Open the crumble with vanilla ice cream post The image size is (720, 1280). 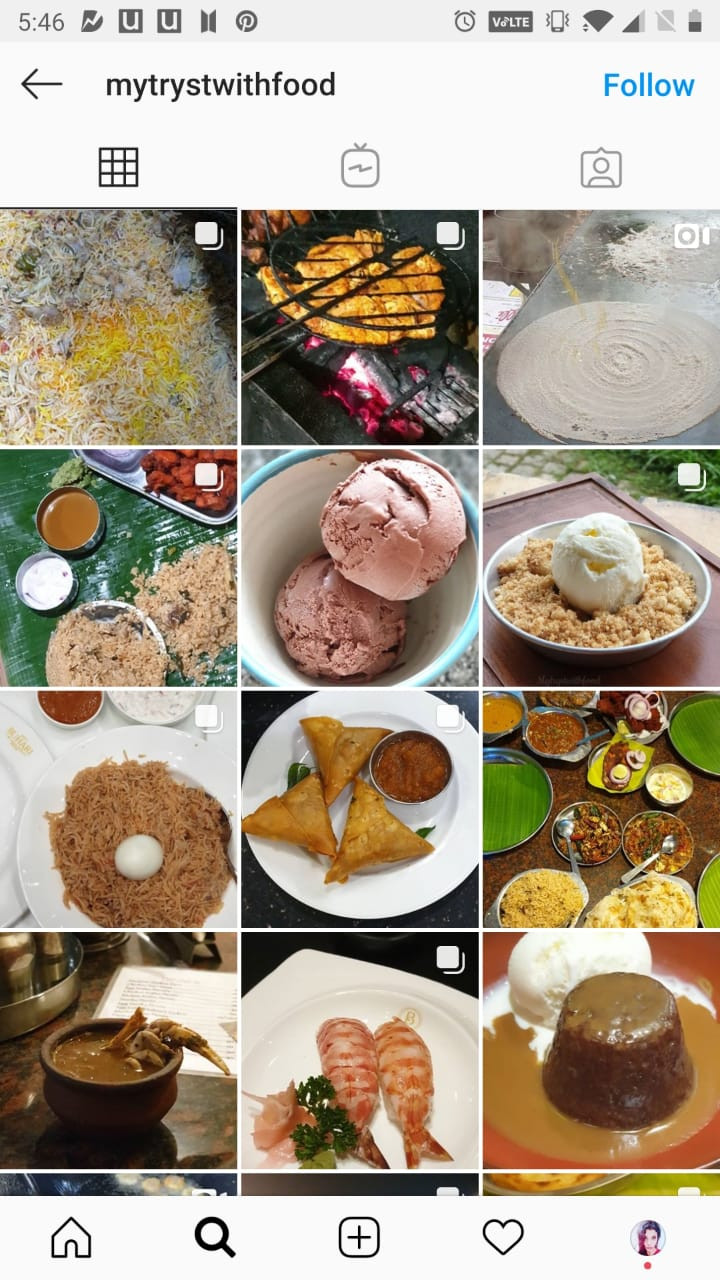click(601, 568)
